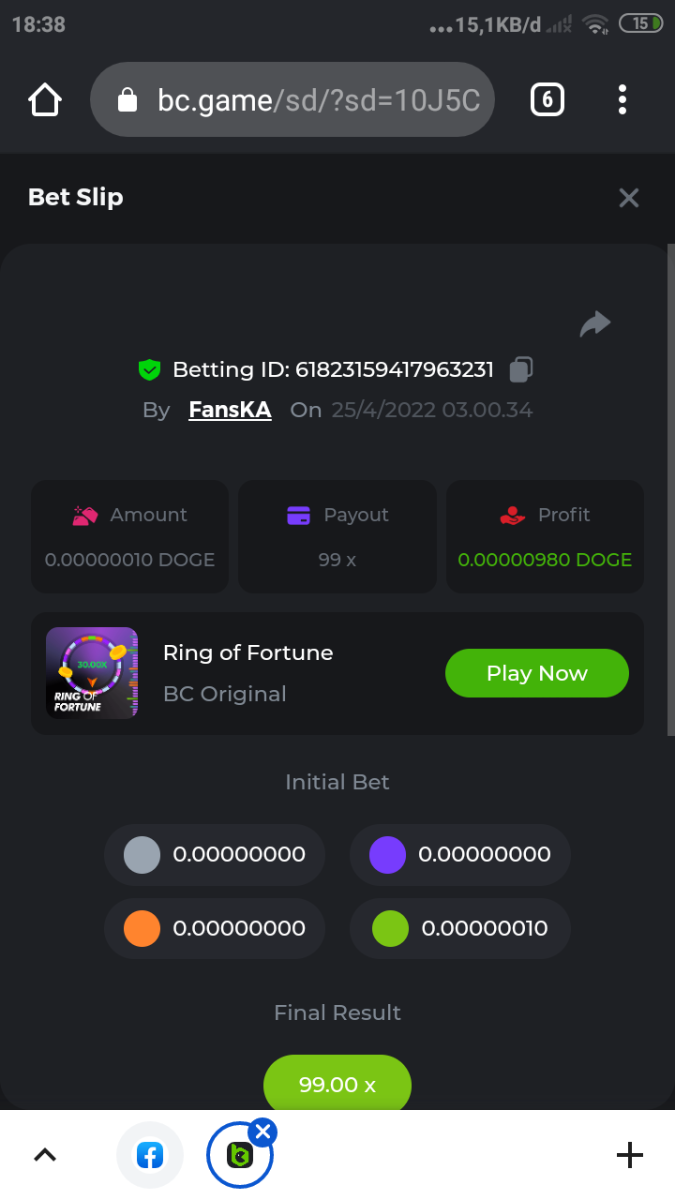Share this bet slip
Image resolution: width=675 pixels, height=1200 pixels.
coord(595,324)
